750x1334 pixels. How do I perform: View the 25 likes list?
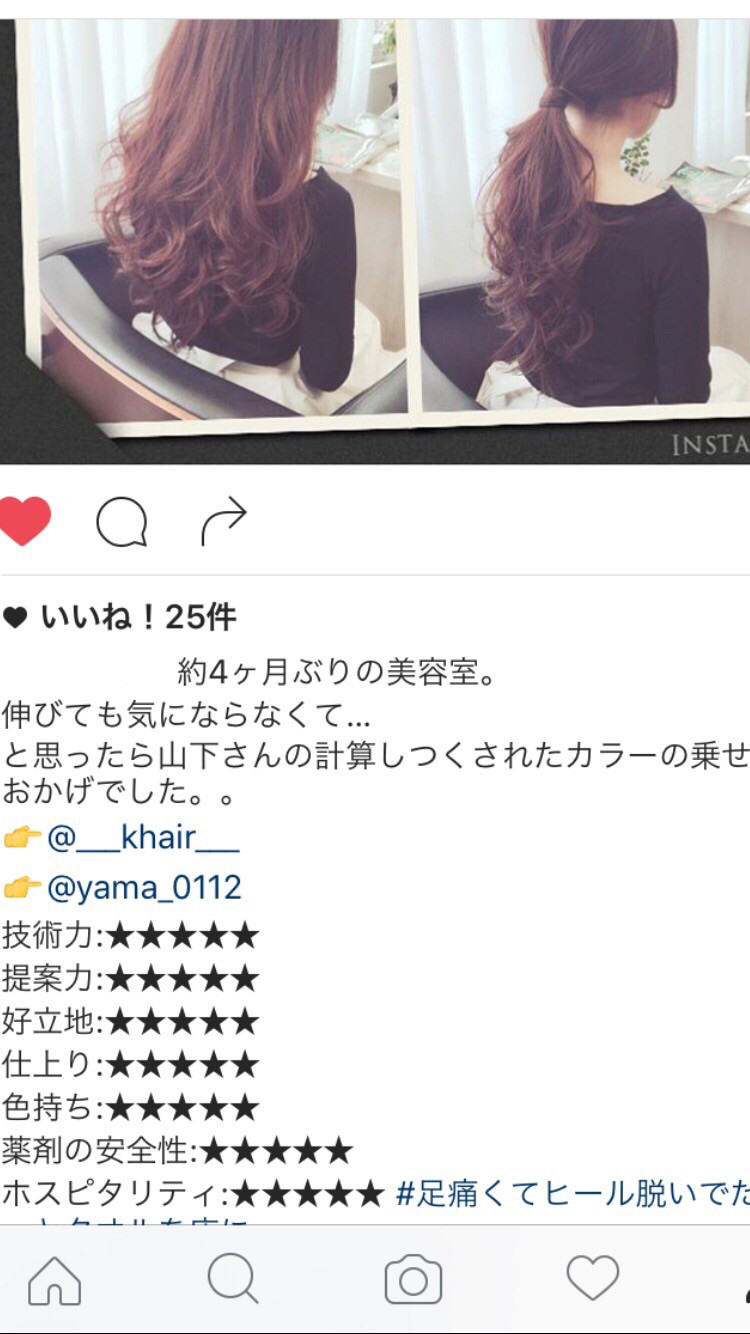pyautogui.click(x=138, y=618)
